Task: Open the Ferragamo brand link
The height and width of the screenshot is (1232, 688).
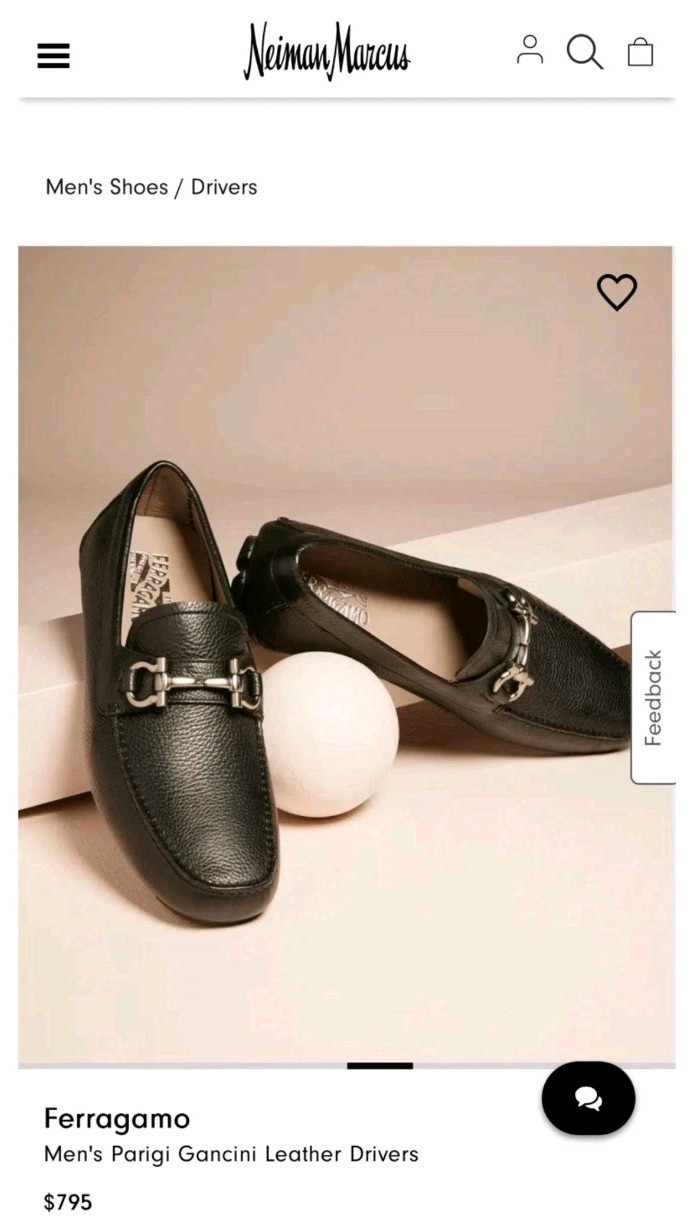Action: [x=117, y=1118]
